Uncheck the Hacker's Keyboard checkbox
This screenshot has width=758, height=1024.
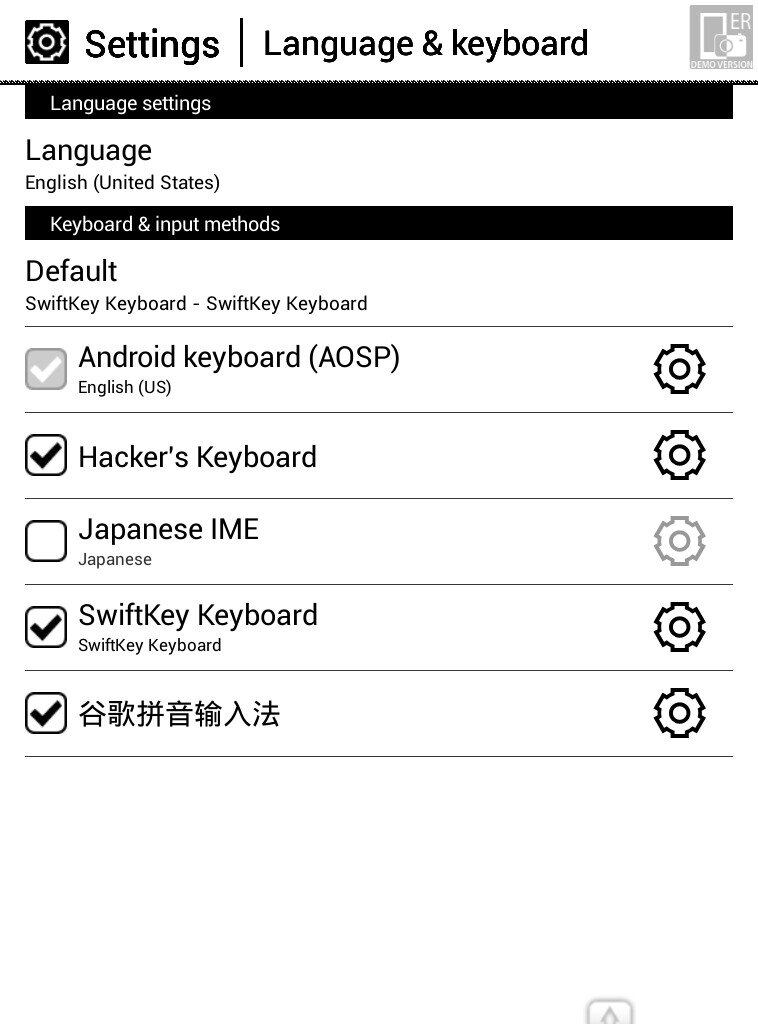pyautogui.click(x=46, y=456)
